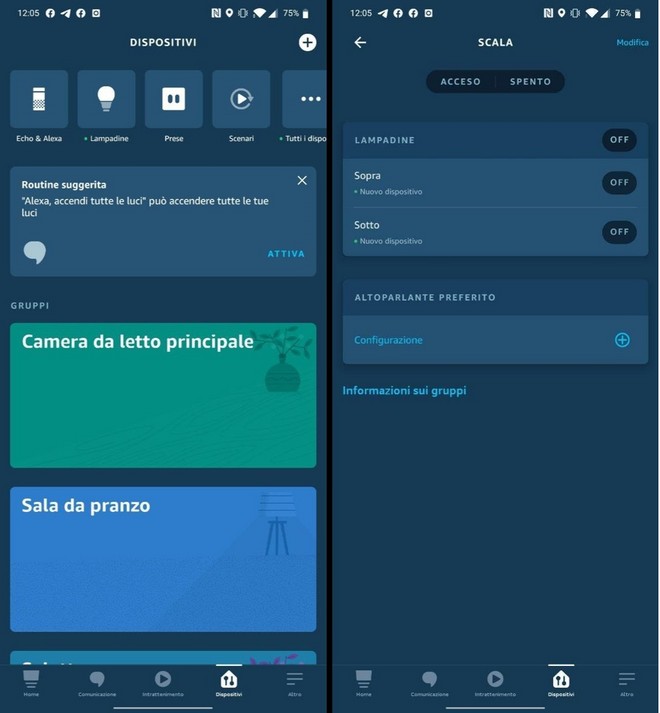Toggle the Sotto light switch
The width and height of the screenshot is (660, 713).
coord(619,232)
